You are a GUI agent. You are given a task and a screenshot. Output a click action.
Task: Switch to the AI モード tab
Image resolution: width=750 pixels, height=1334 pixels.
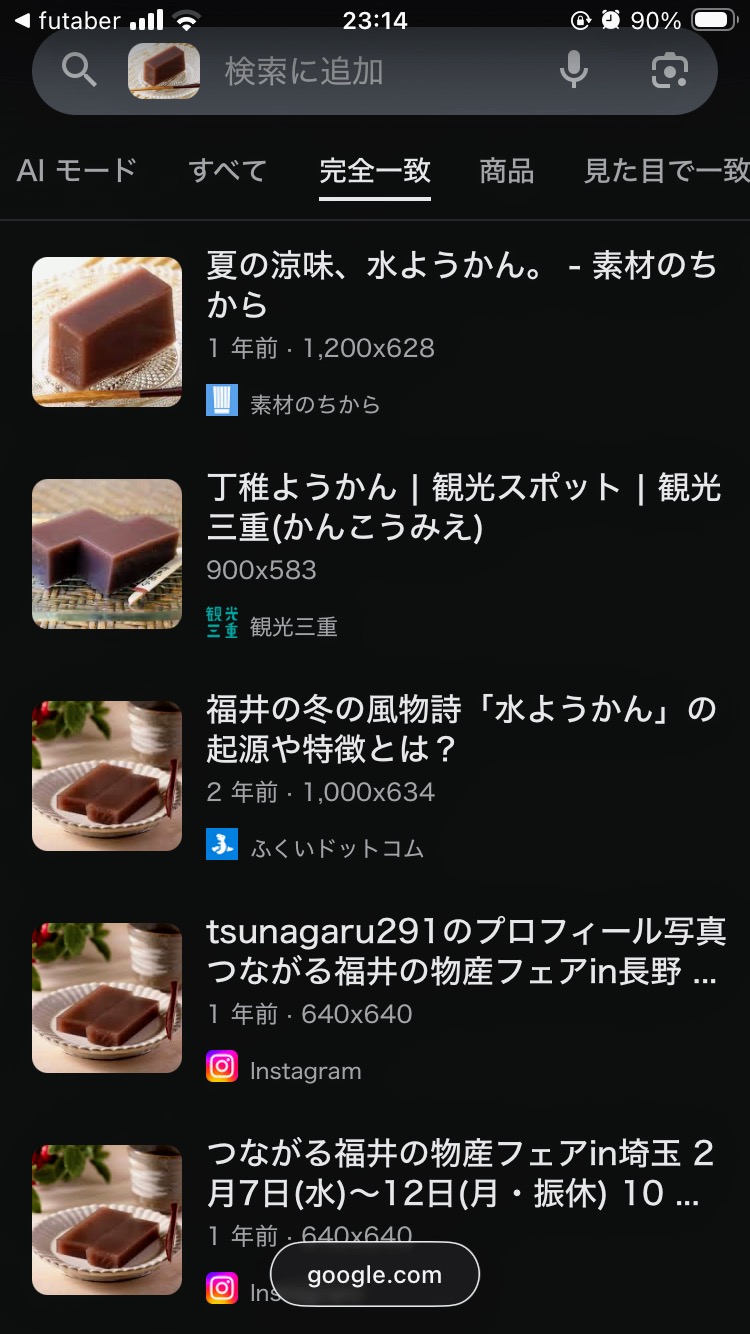tap(77, 171)
